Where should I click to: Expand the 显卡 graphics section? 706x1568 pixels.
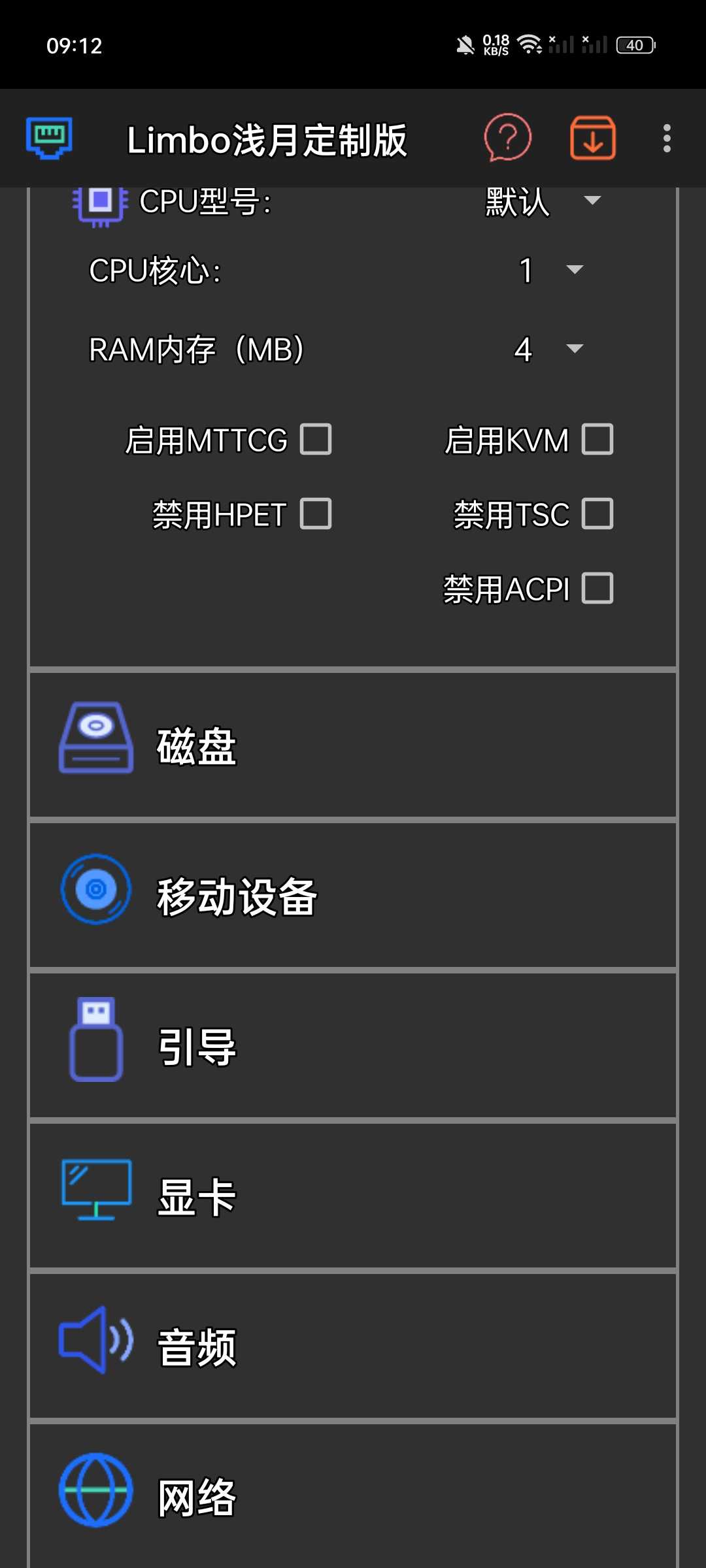point(353,1197)
